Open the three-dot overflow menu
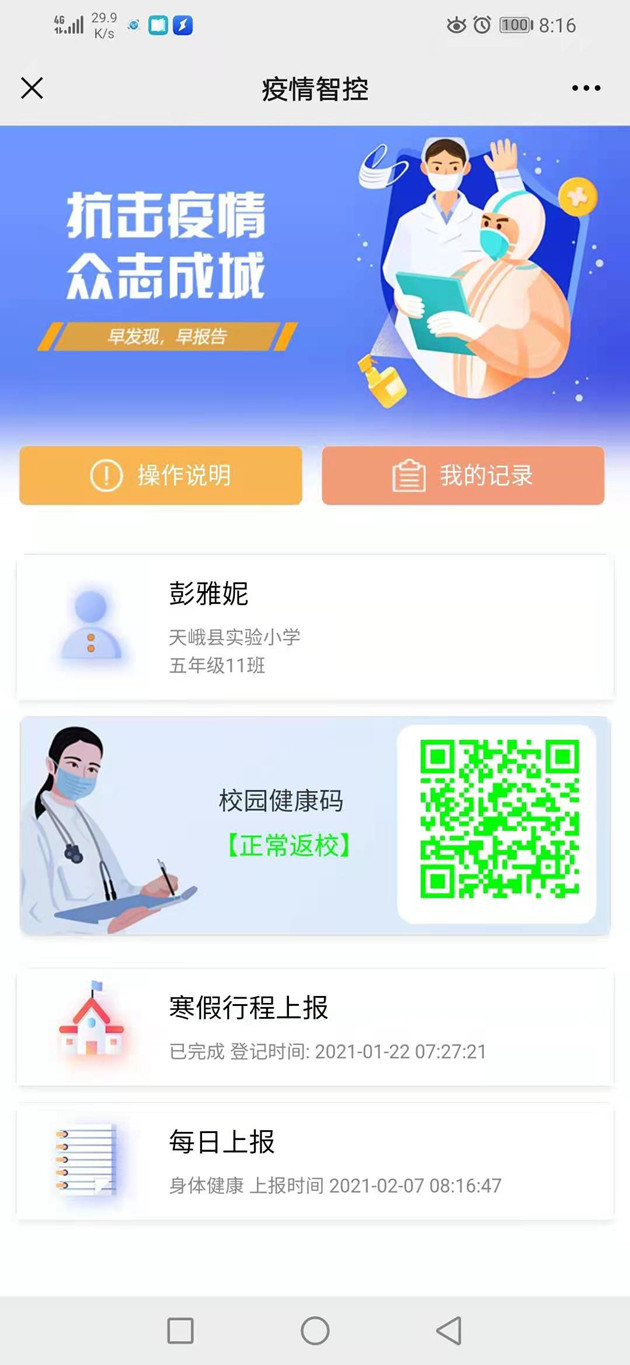 (586, 88)
